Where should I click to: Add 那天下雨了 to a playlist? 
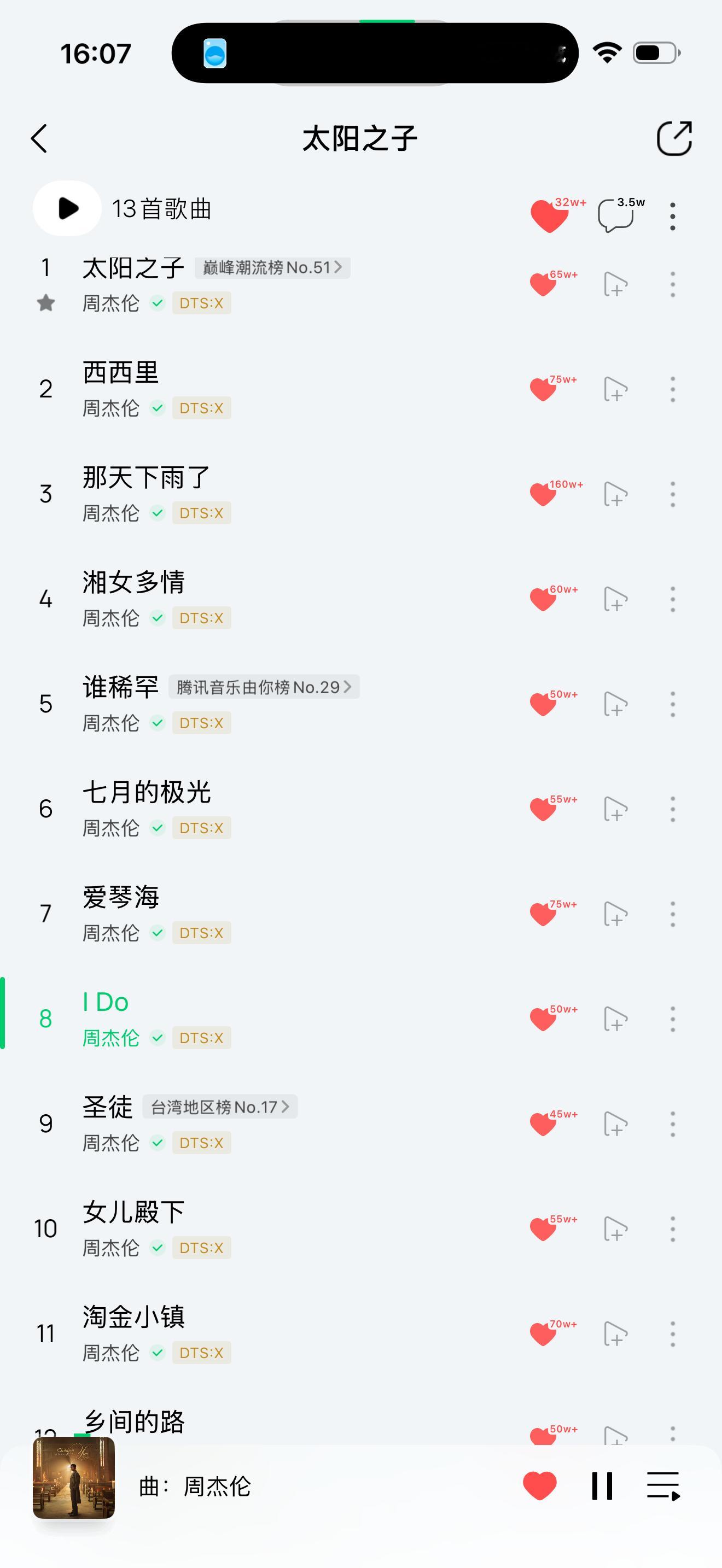[615, 494]
